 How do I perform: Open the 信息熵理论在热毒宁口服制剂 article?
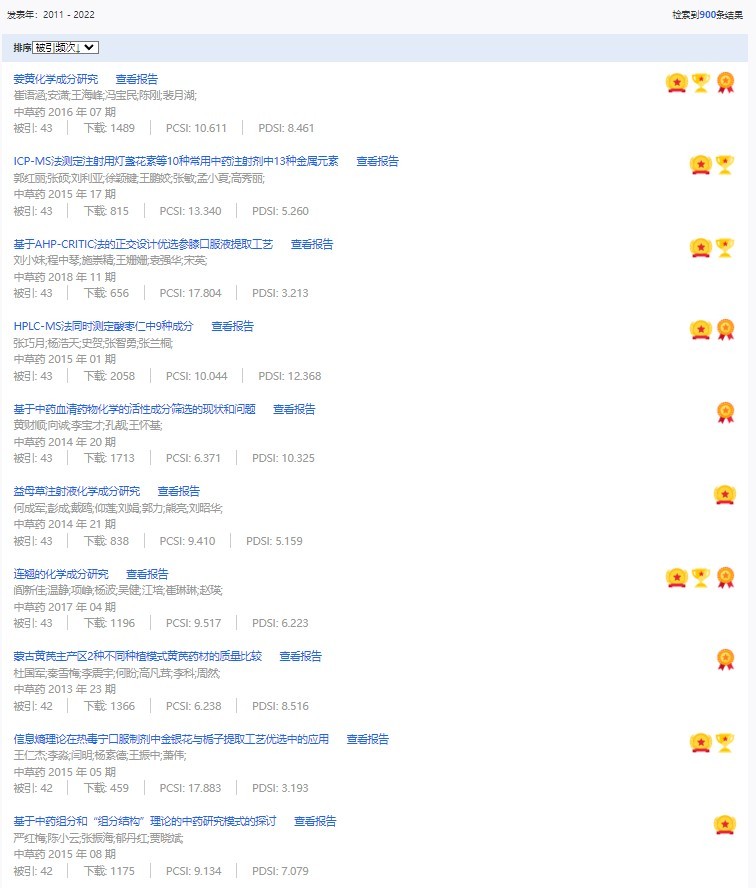point(171,739)
